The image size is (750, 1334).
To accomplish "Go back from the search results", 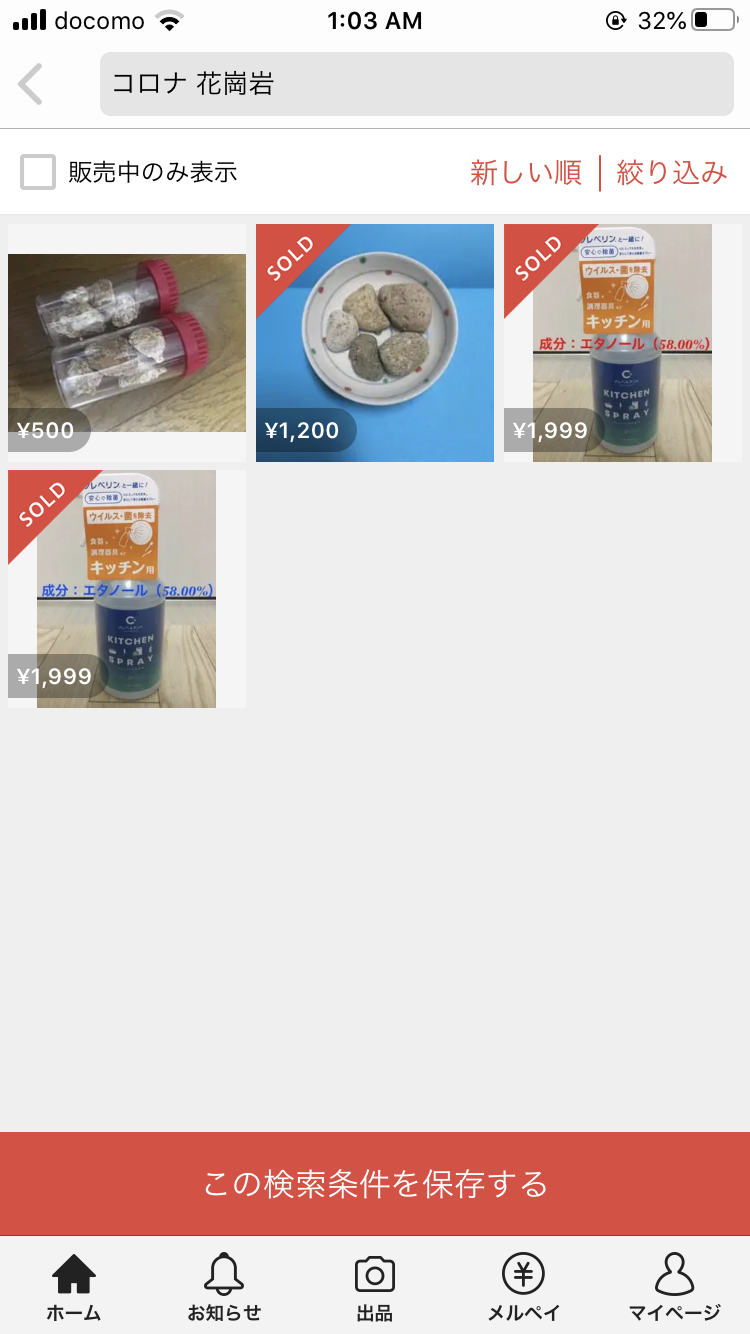I will (32, 84).
